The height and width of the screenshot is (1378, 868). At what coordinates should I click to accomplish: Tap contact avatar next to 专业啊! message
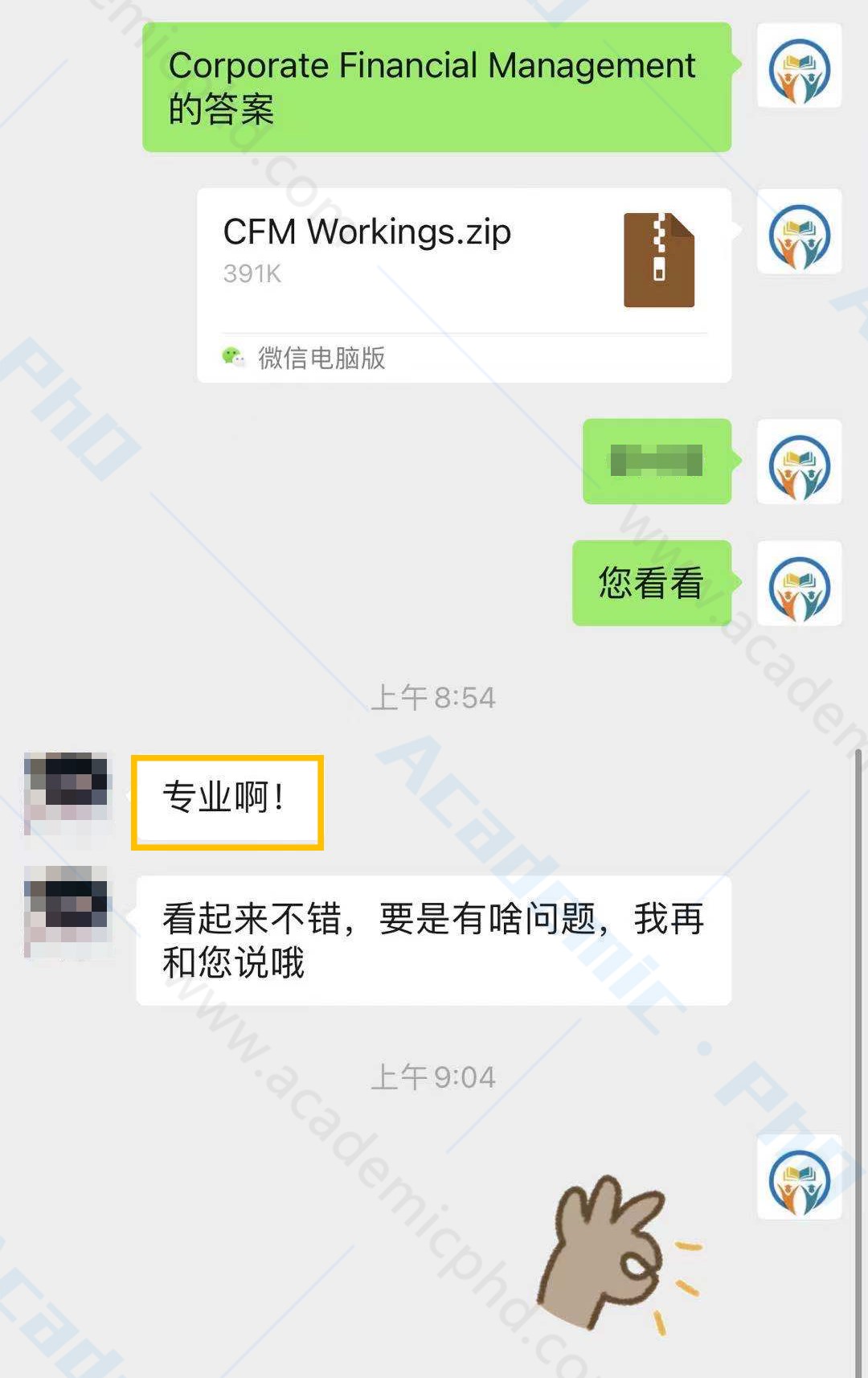(x=68, y=792)
